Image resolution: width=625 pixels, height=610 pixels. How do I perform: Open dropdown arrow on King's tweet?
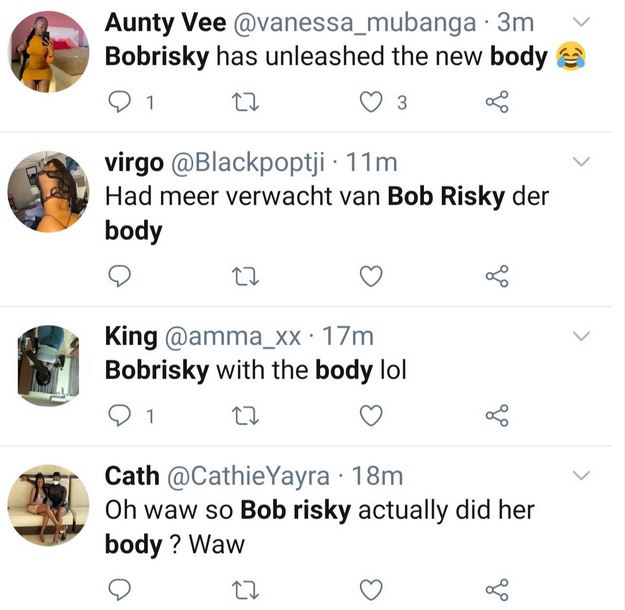point(581,336)
